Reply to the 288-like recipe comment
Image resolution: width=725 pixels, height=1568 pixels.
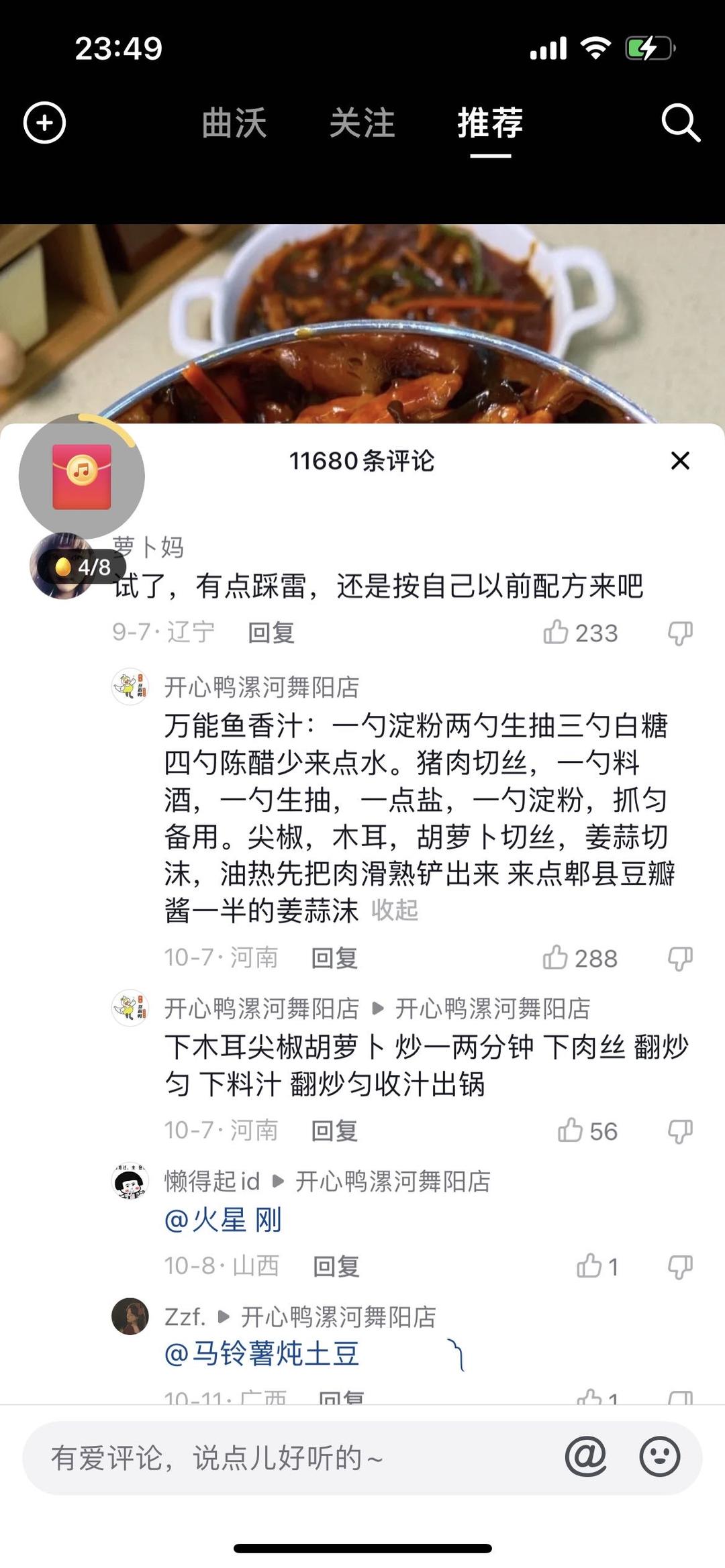coord(334,957)
